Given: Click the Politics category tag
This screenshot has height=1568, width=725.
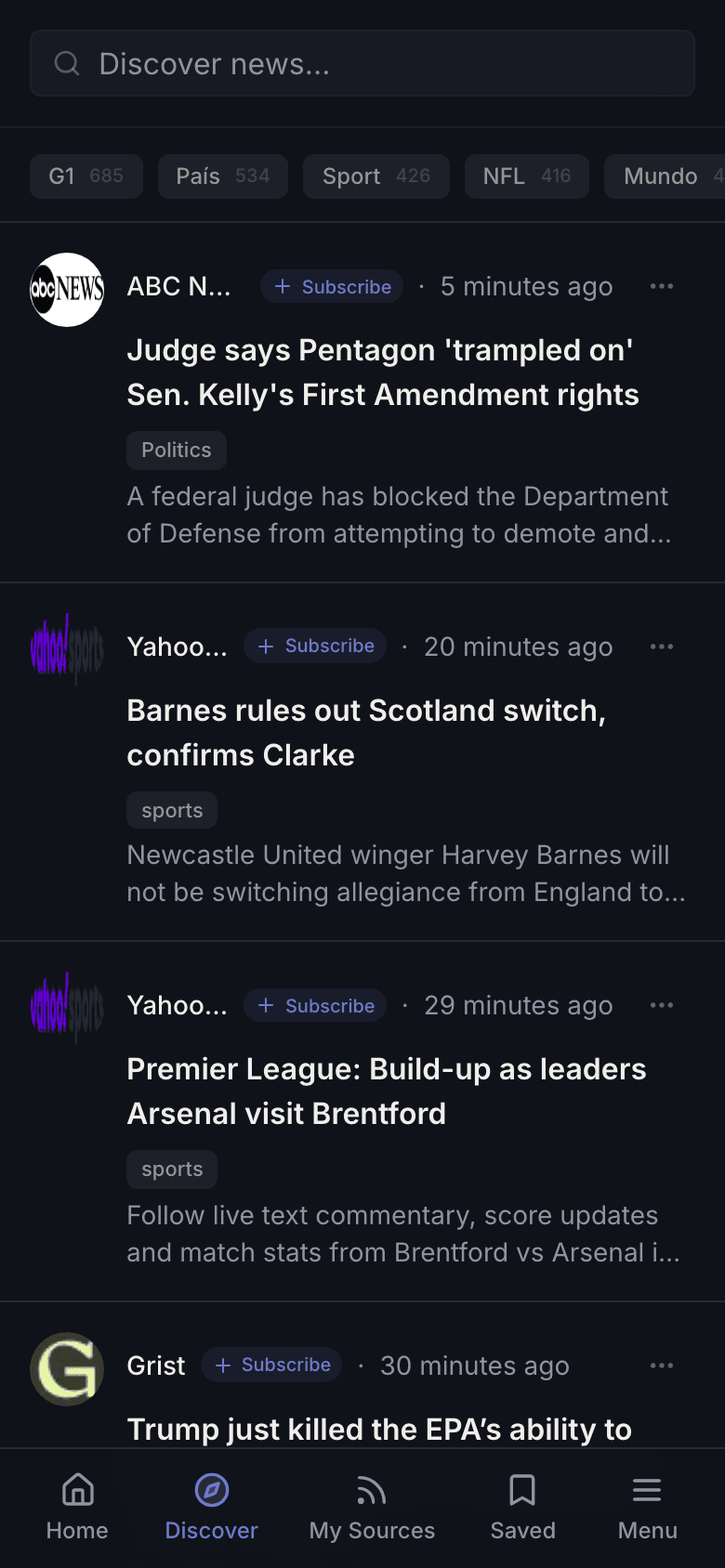Looking at the screenshot, I should pos(176,450).
